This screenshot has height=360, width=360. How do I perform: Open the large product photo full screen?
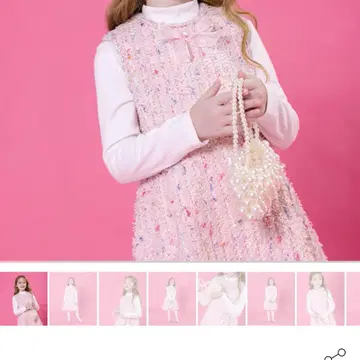tap(180, 130)
